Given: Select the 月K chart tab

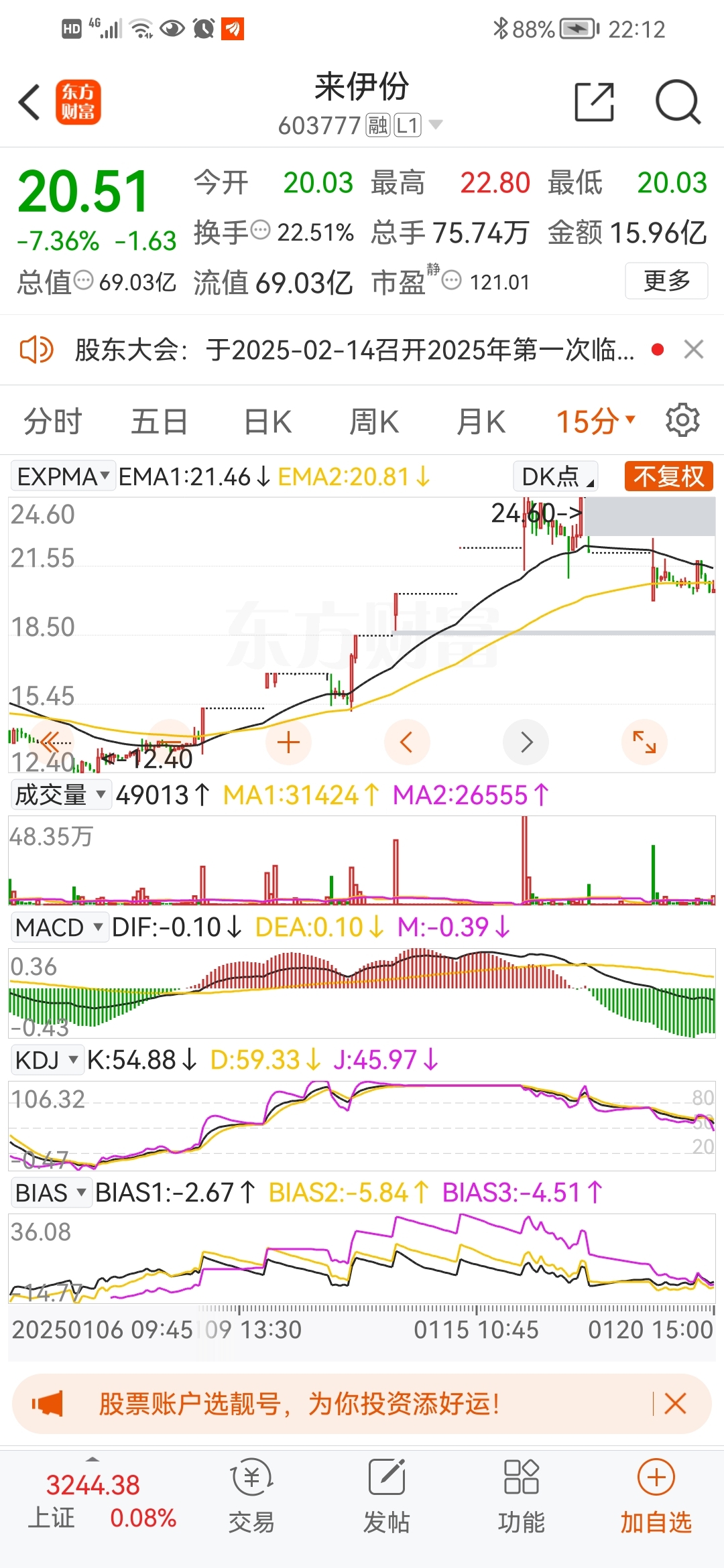Looking at the screenshot, I should pos(481,421).
